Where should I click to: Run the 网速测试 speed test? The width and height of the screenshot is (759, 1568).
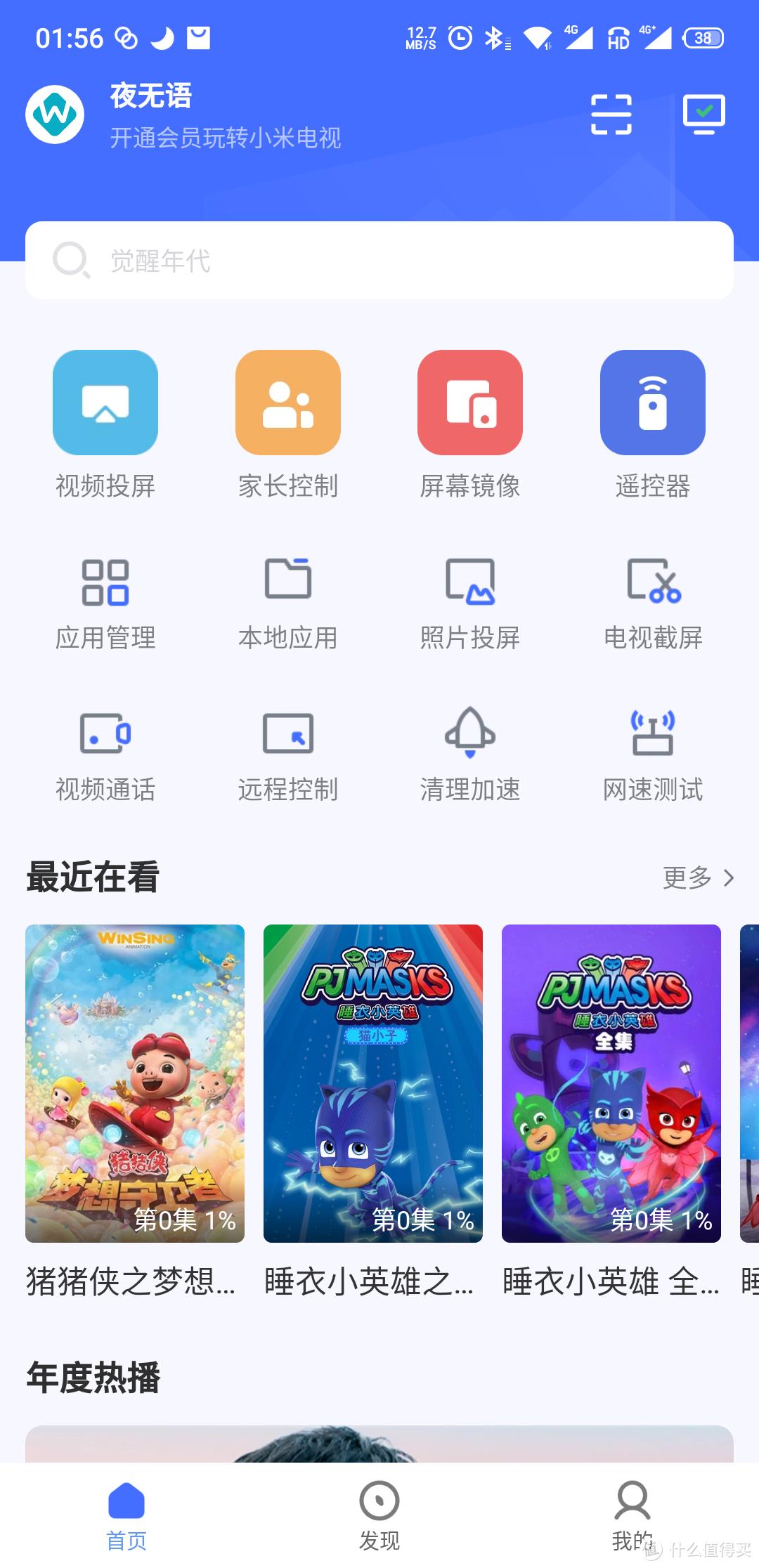pyautogui.click(x=652, y=755)
